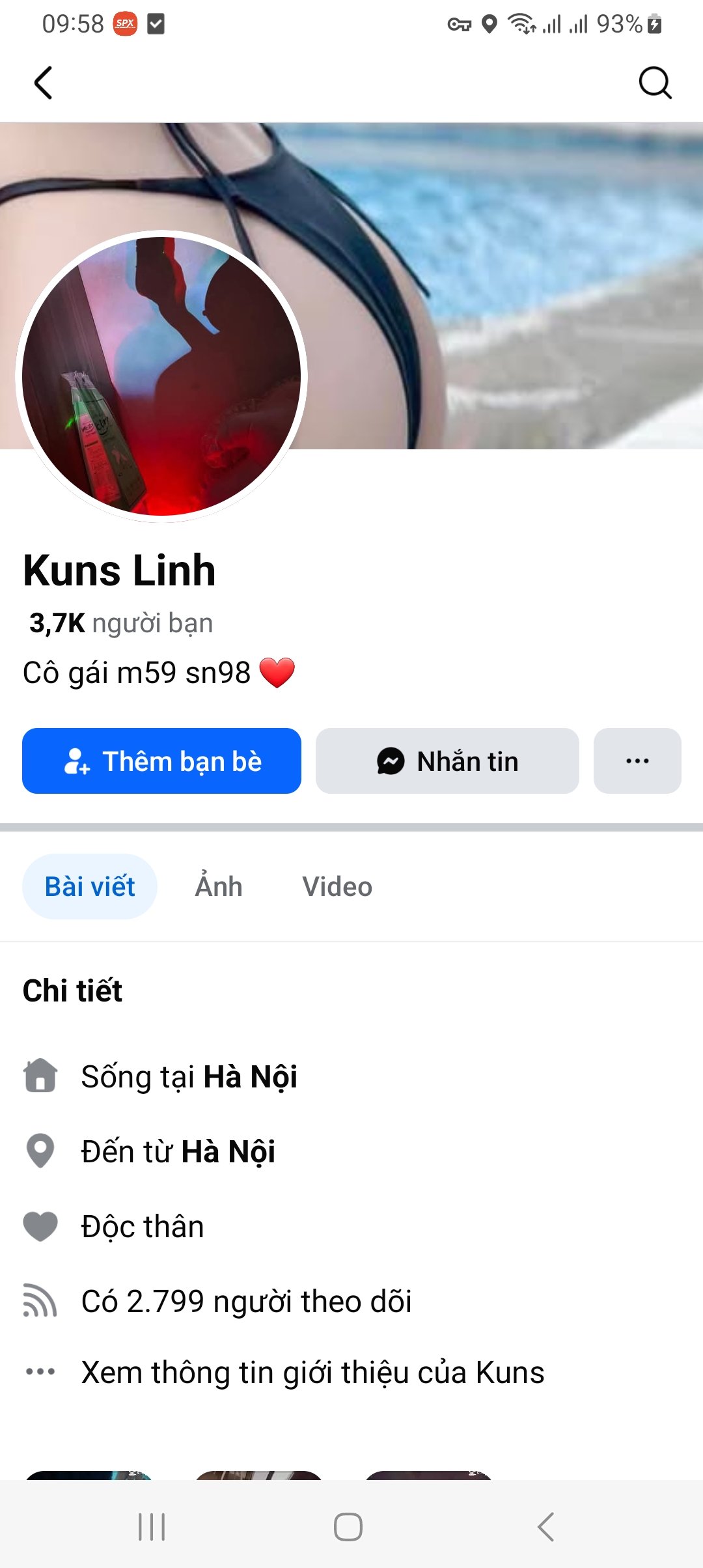This screenshot has height=1568, width=703.
Task: Go back using the top-left arrow
Action: tap(43, 83)
